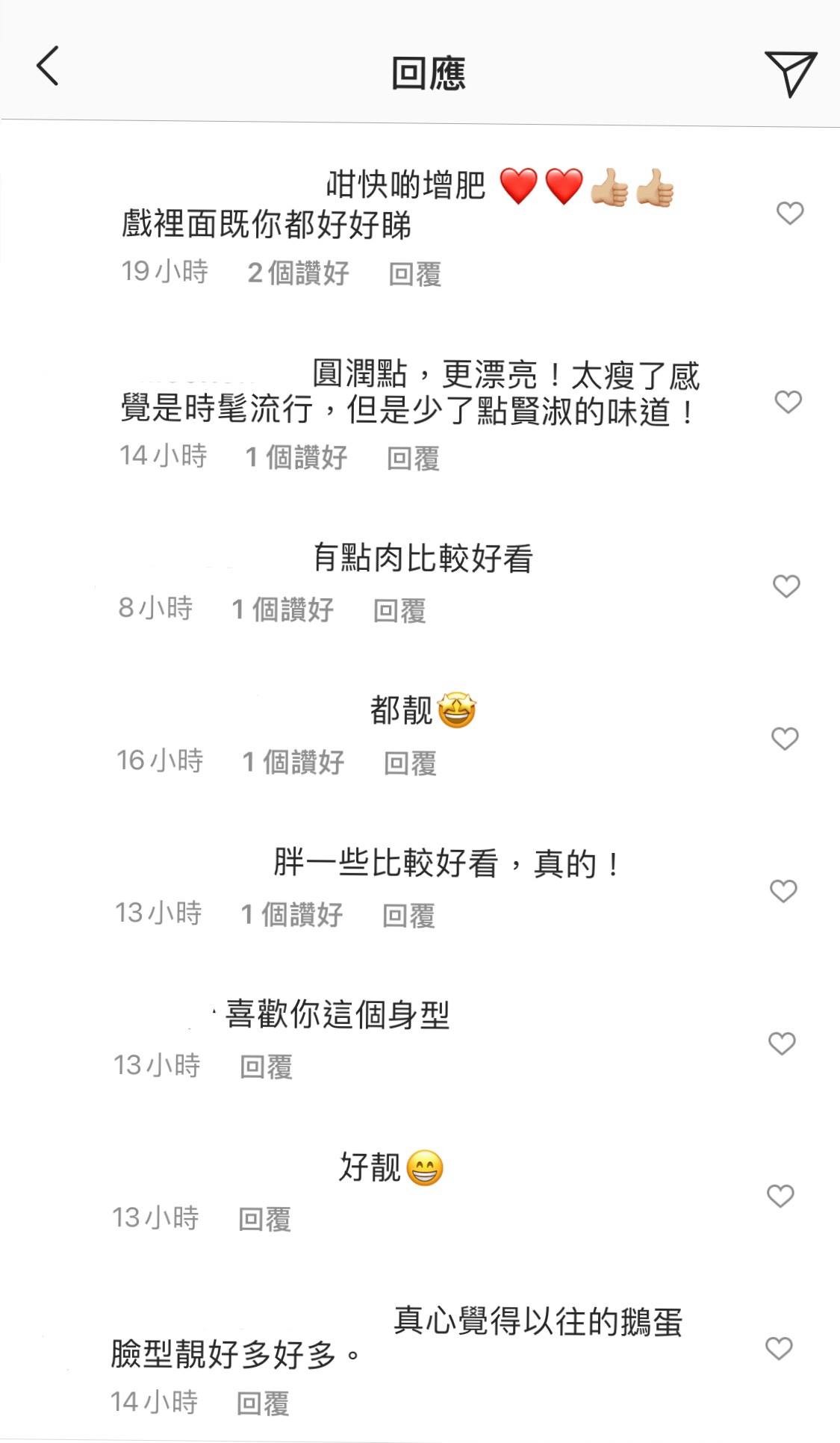Like the comment 好靚
The image size is (840, 1443).
pyautogui.click(x=780, y=1196)
